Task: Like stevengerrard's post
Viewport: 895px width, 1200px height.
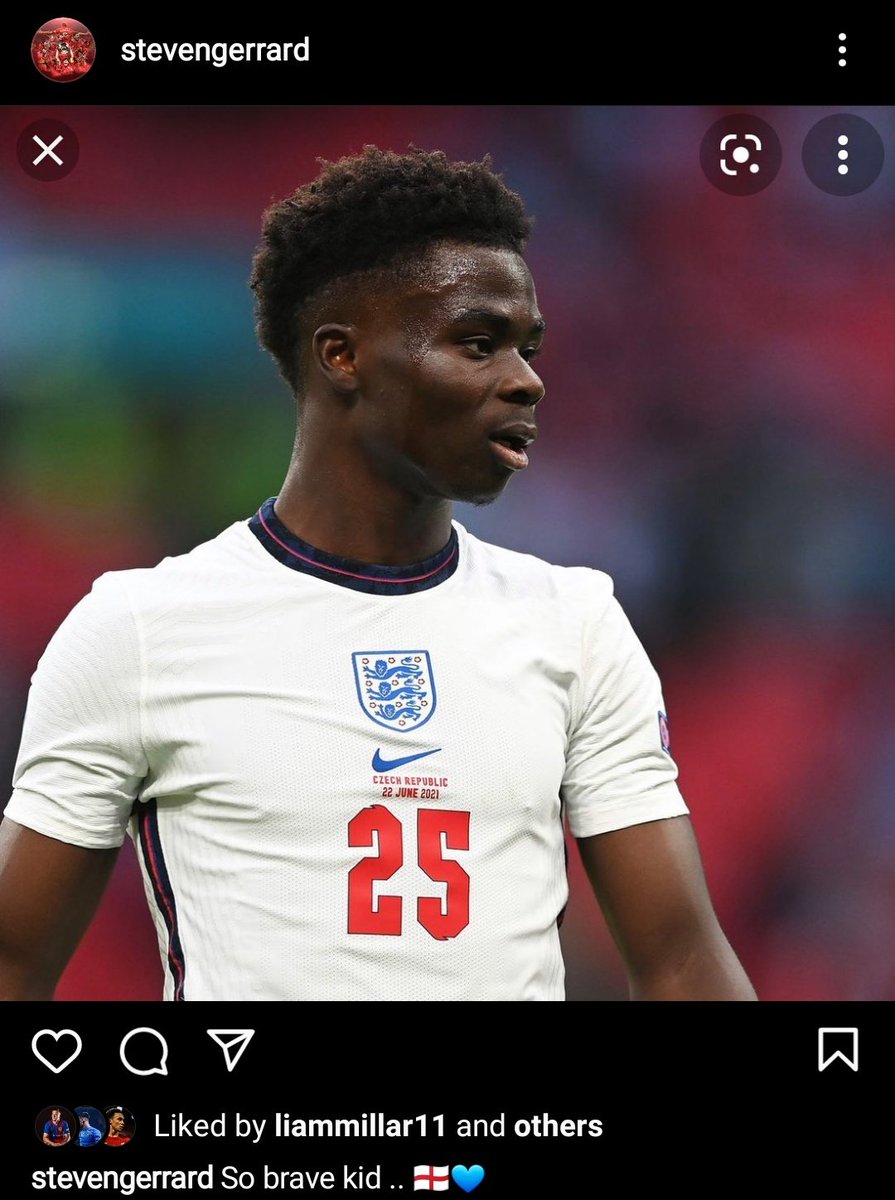Action: (56, 1051)
